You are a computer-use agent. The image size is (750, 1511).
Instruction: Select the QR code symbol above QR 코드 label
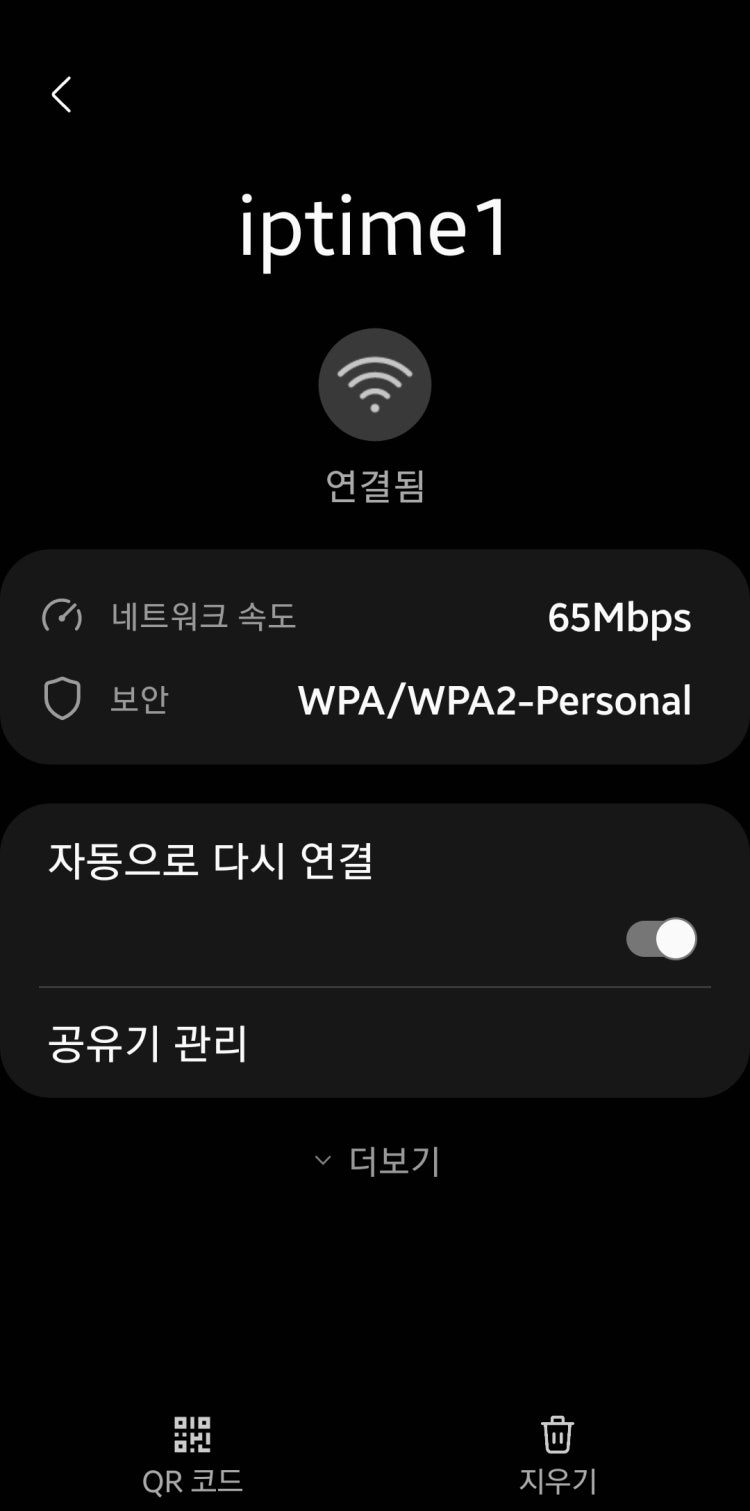tap(190, 1434)
